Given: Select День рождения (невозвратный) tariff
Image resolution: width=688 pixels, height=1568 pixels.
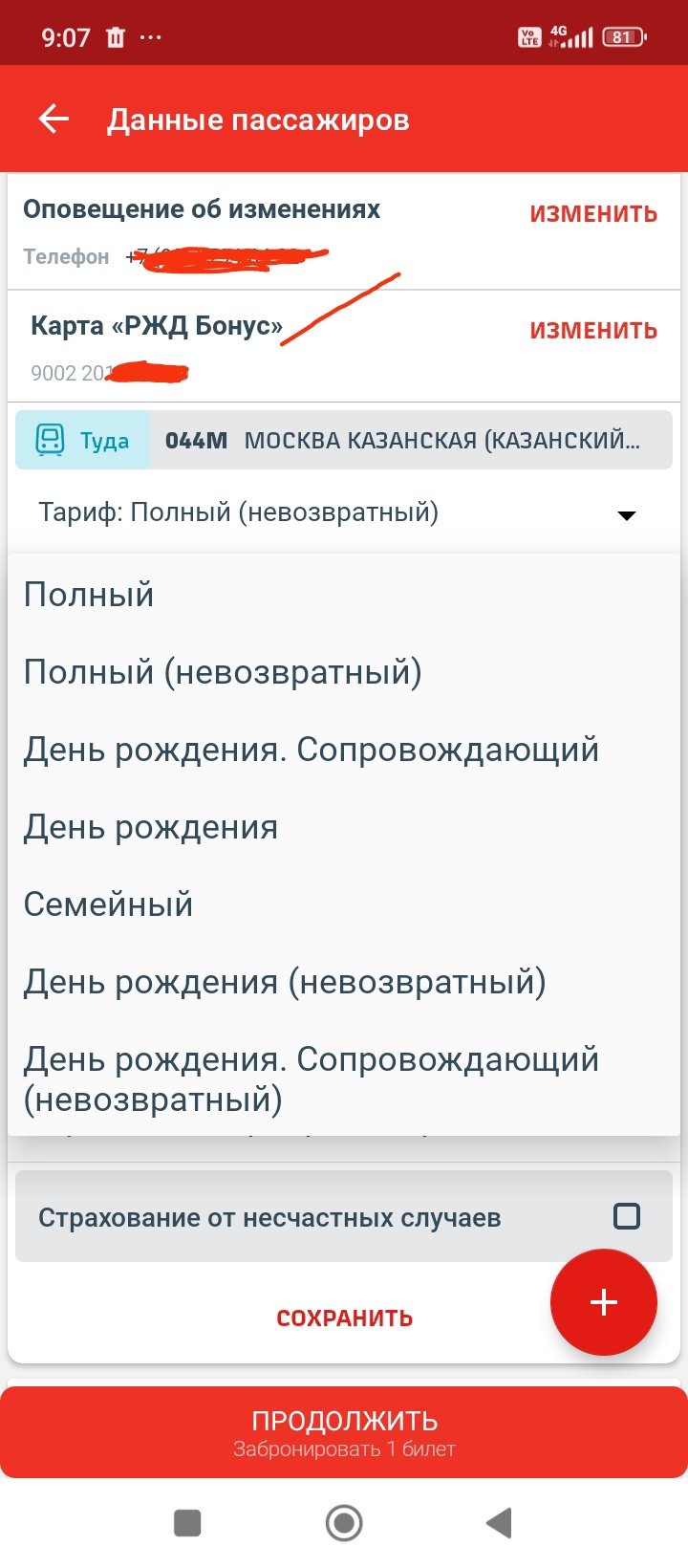Looking at the screenshot, I should click(x=285, y=982).
